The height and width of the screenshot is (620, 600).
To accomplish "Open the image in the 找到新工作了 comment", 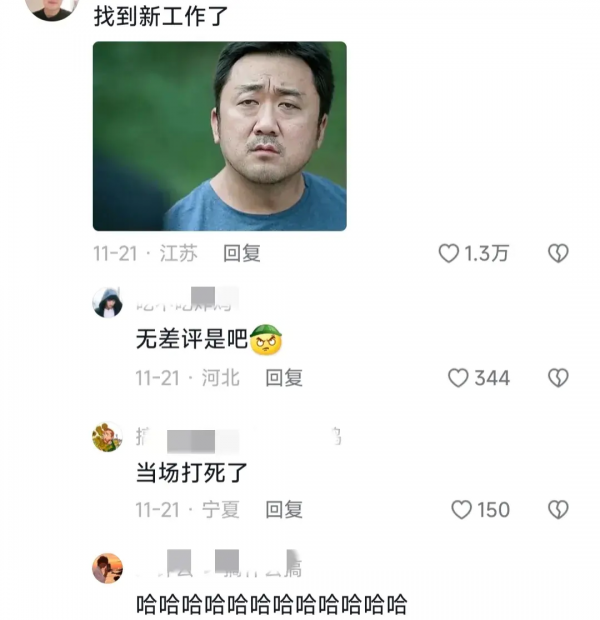I will (219, 136).
